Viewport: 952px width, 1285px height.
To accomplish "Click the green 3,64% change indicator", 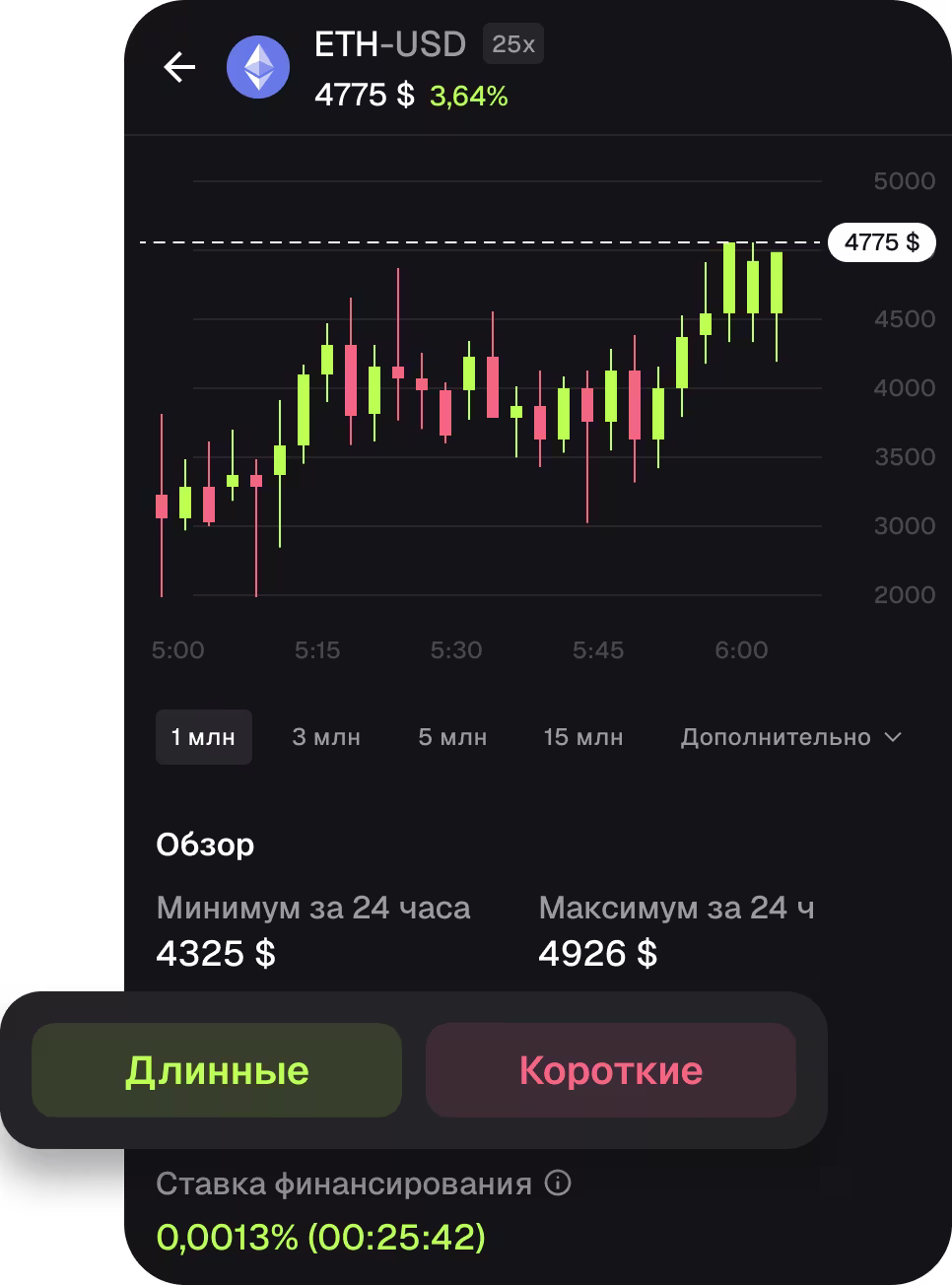I will point(468,96).
